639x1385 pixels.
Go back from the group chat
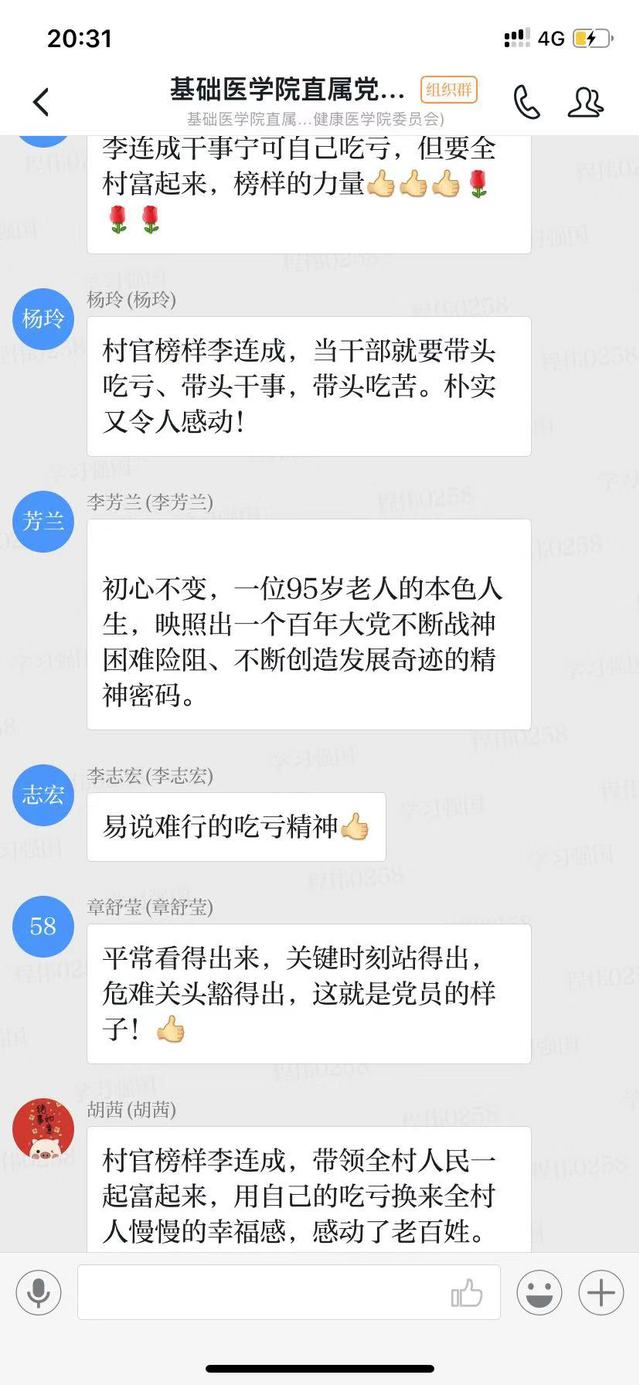[x=41, y=101]
